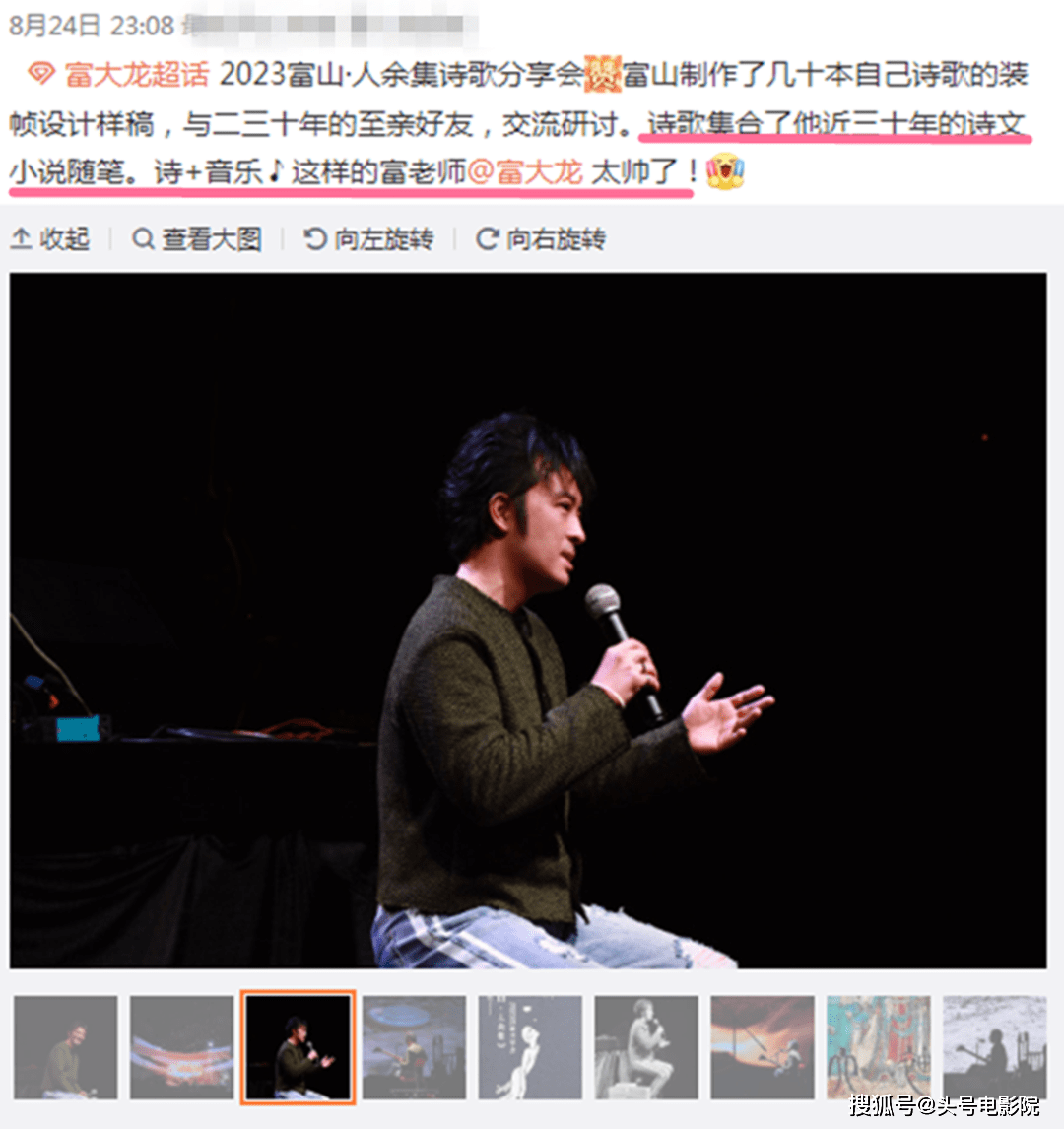Select the colorful mural painting thumbnail

879,1046
